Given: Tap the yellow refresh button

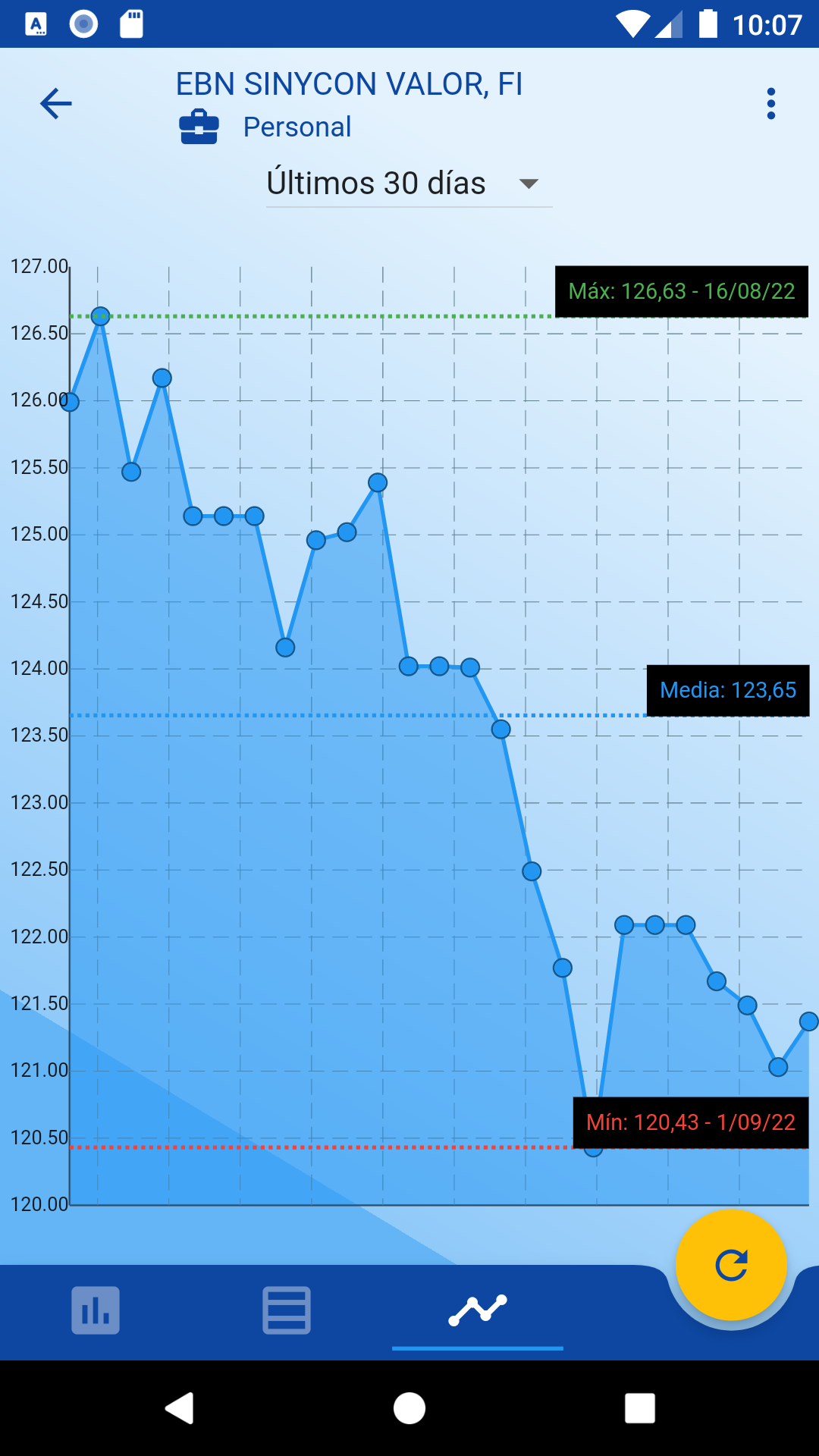Looking at the screenshot, I should click(x=731, y=1265).
